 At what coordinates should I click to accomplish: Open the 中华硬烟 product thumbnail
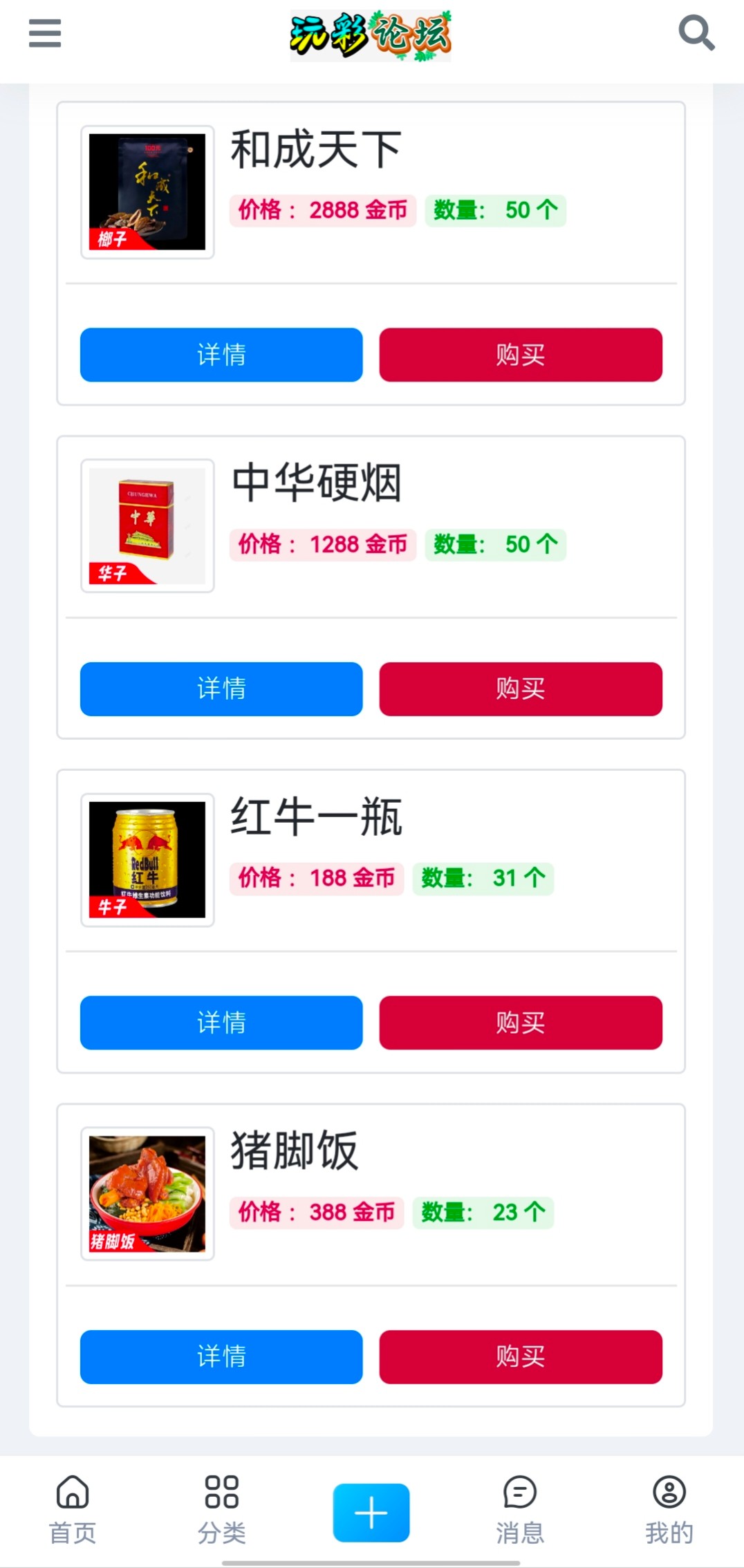pyautogui.click(x=147, y=526)
